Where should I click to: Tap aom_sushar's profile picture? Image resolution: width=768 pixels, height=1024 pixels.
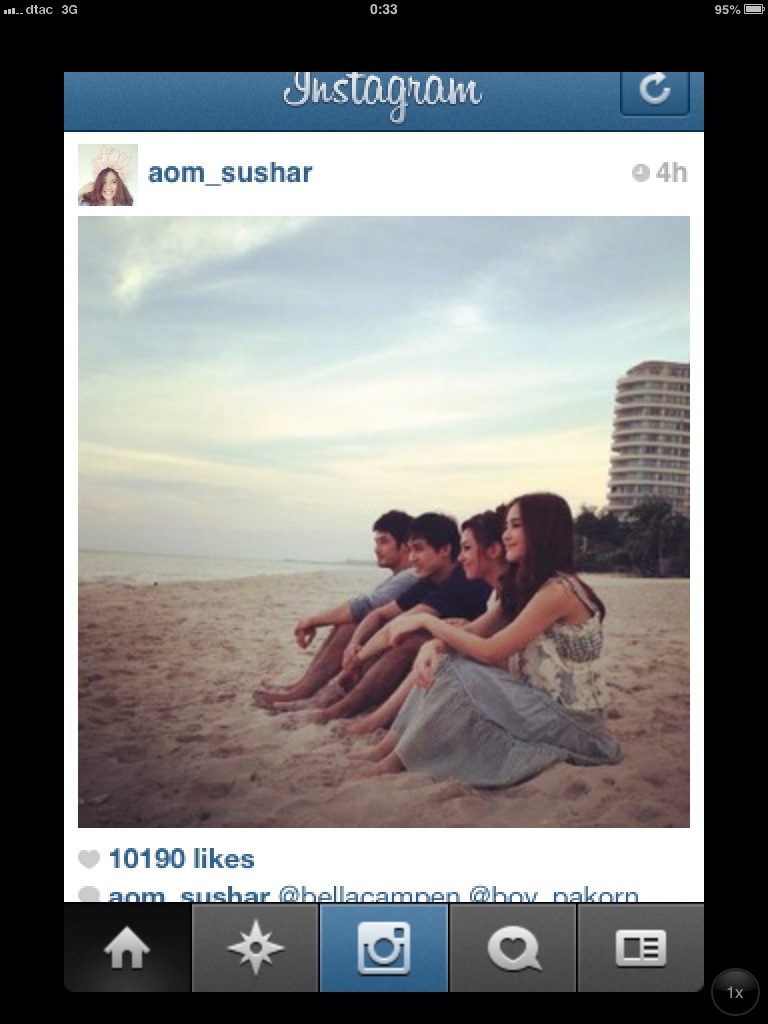click(107, 175)
